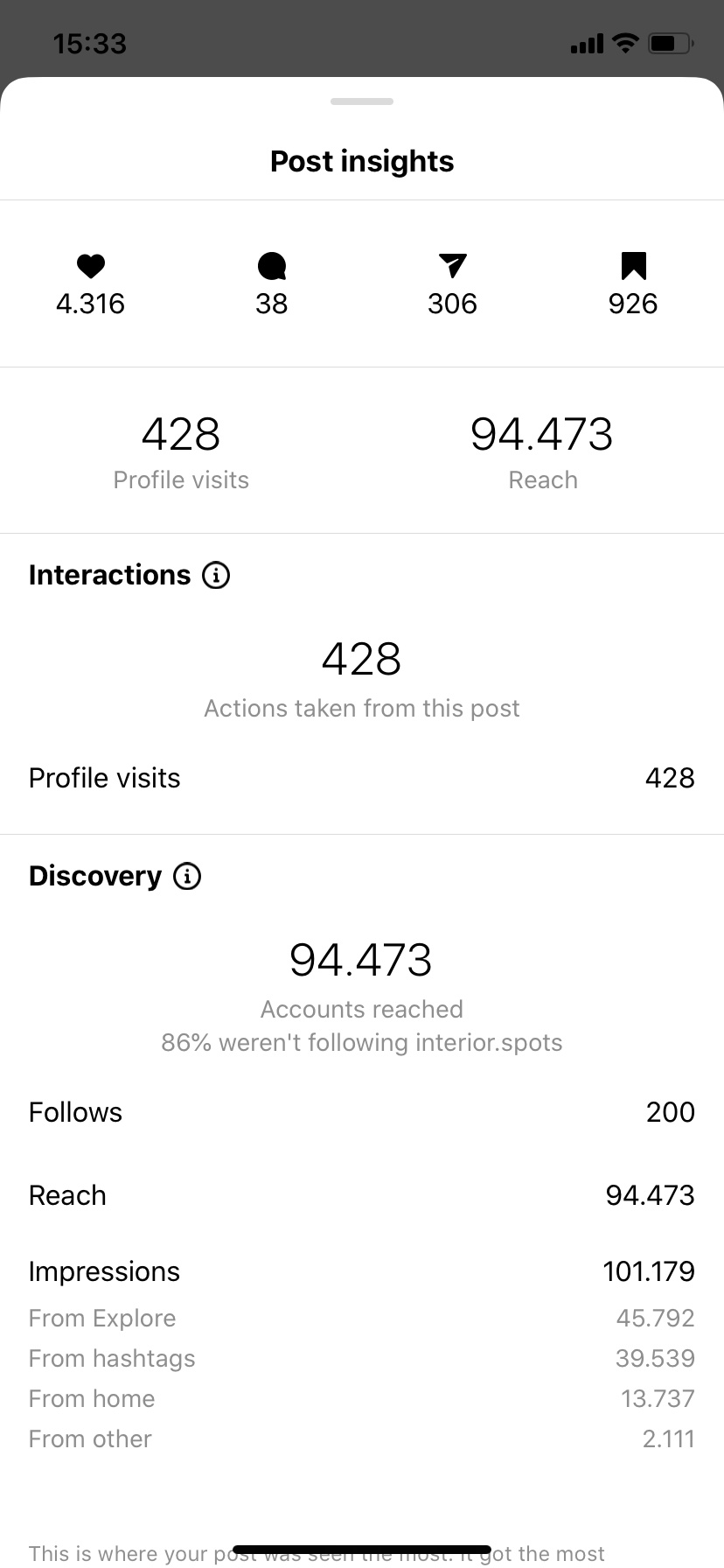This screenshot has width=724, height=1568.
Task: Open the info icon next to Interactions
Action: 216,575
